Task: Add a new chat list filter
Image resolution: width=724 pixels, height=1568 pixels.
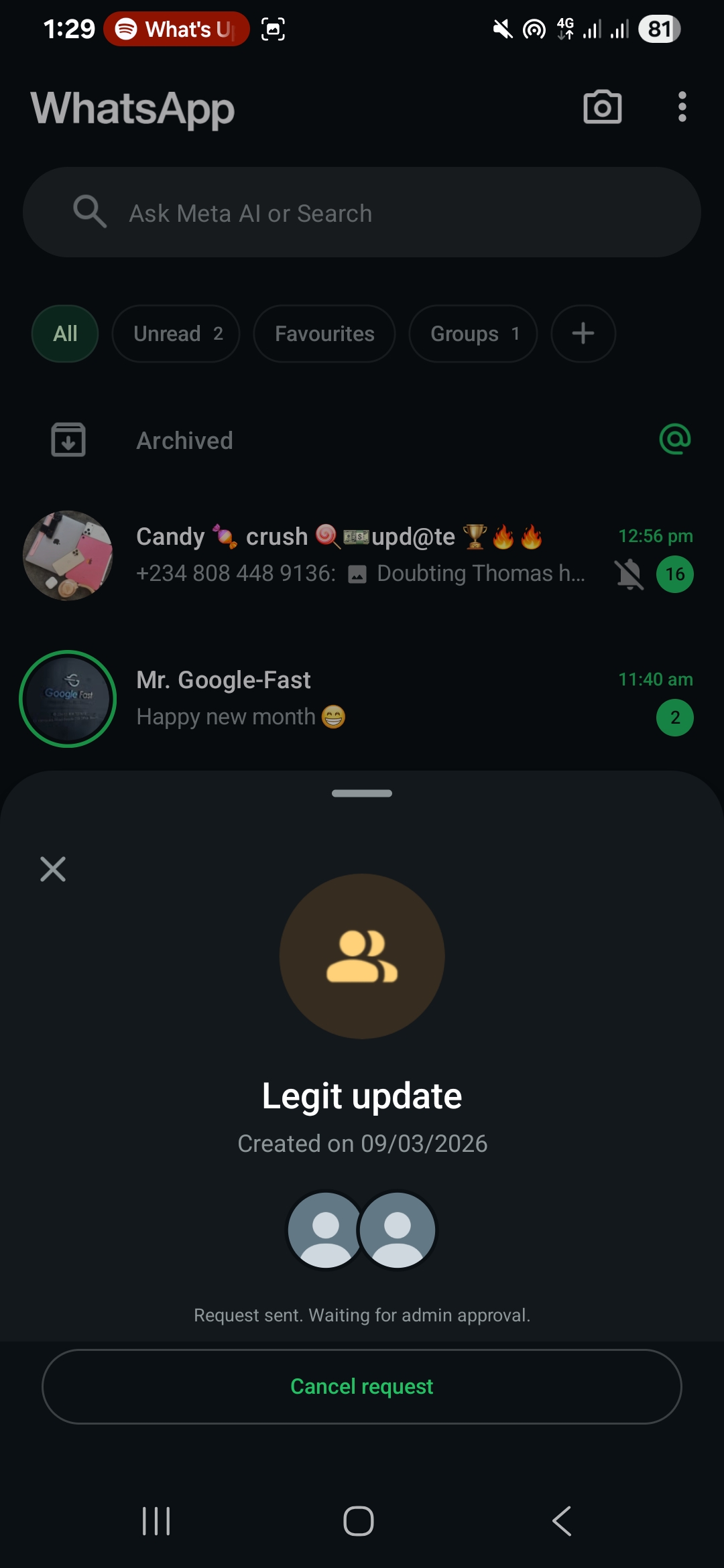Action: coord(583,334)
